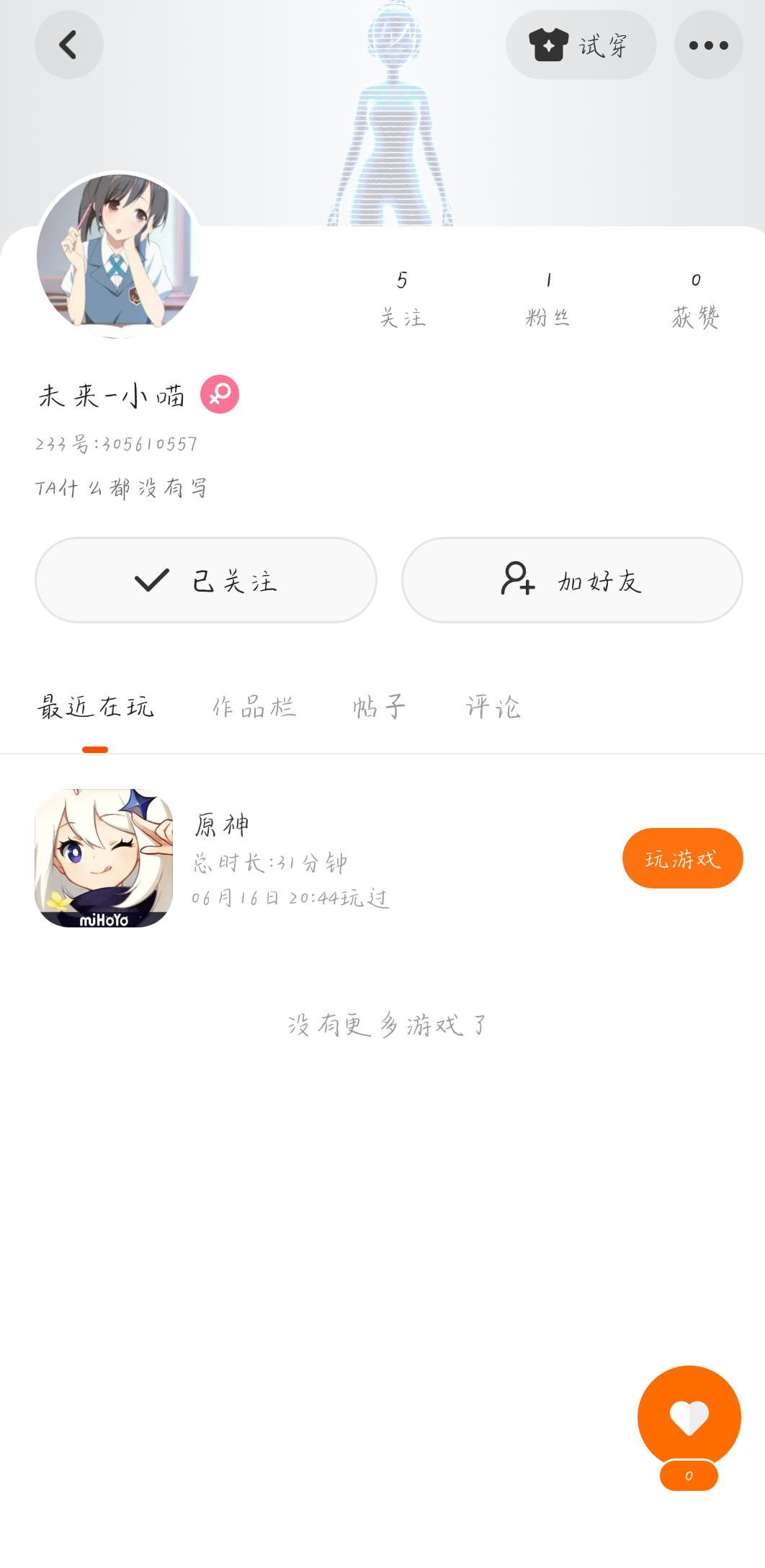This screenshot has width=765, height=1568.
Task: Unfollow via the 已关注 button
Action: click(x=206, y=580)
